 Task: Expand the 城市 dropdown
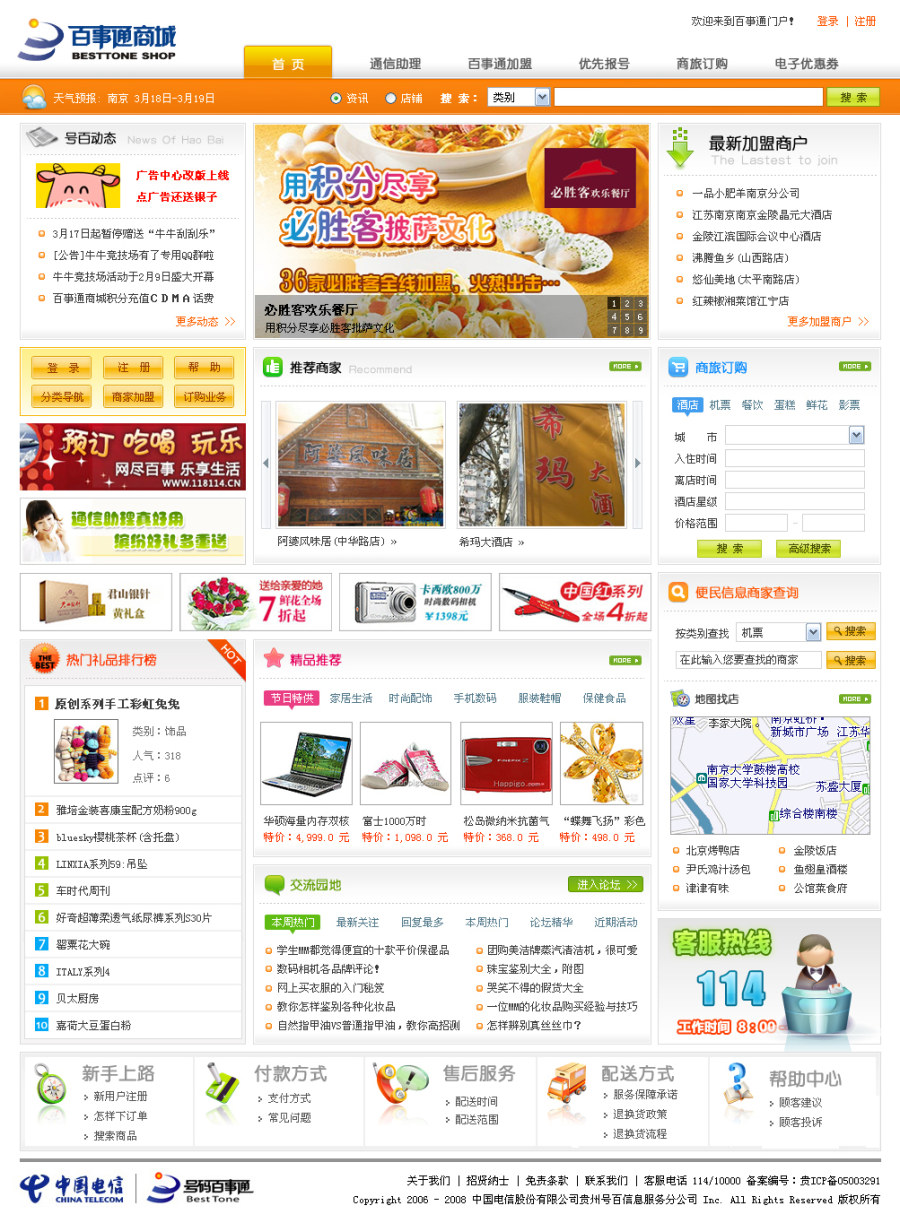(856, 435)
